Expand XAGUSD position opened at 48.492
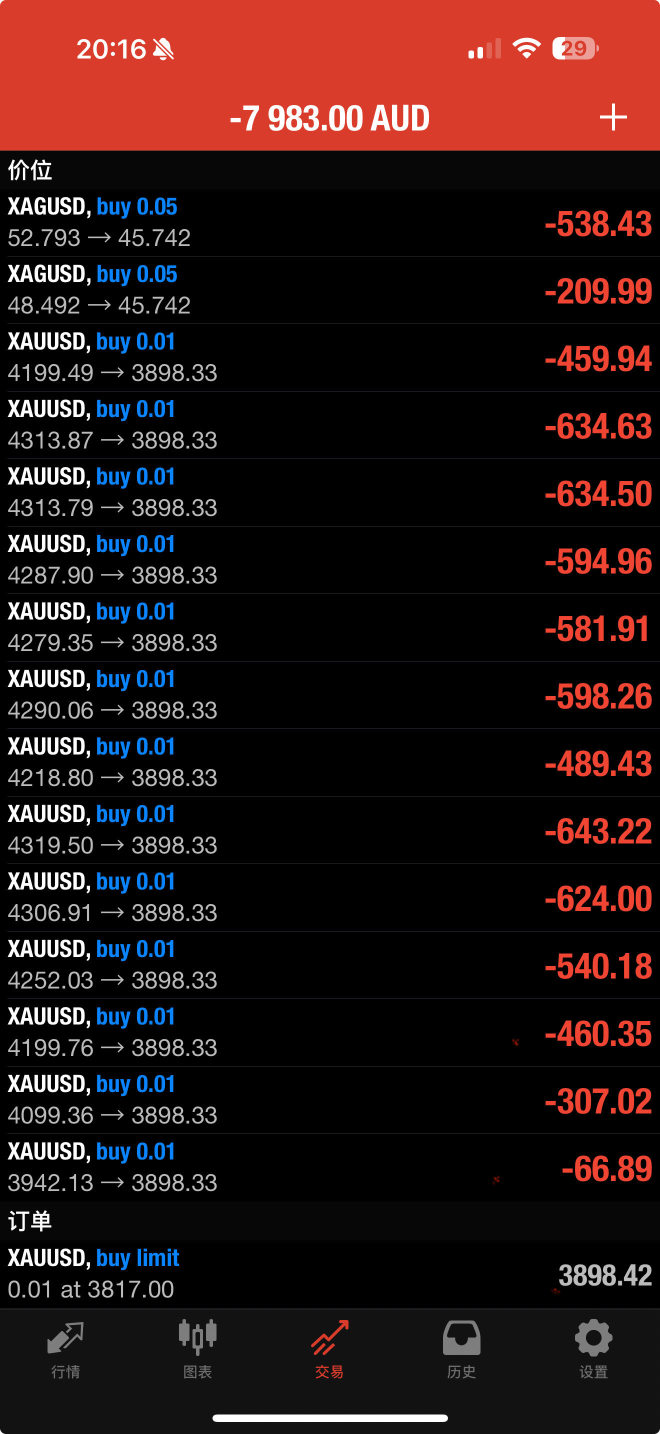 click(x=330, y=290)
